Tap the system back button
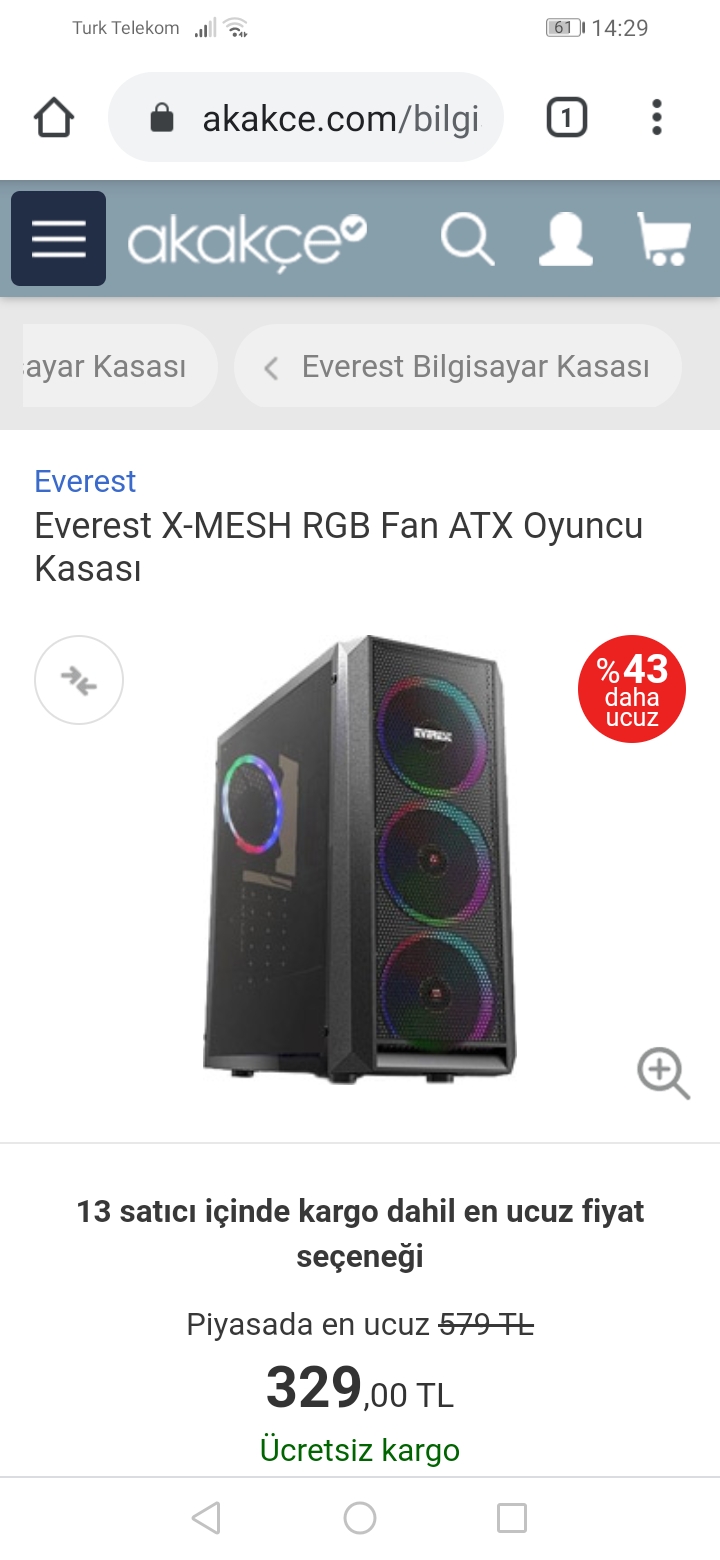Image resolution: width=720 pixels, height=1560 pixels. pos(206,1518)
